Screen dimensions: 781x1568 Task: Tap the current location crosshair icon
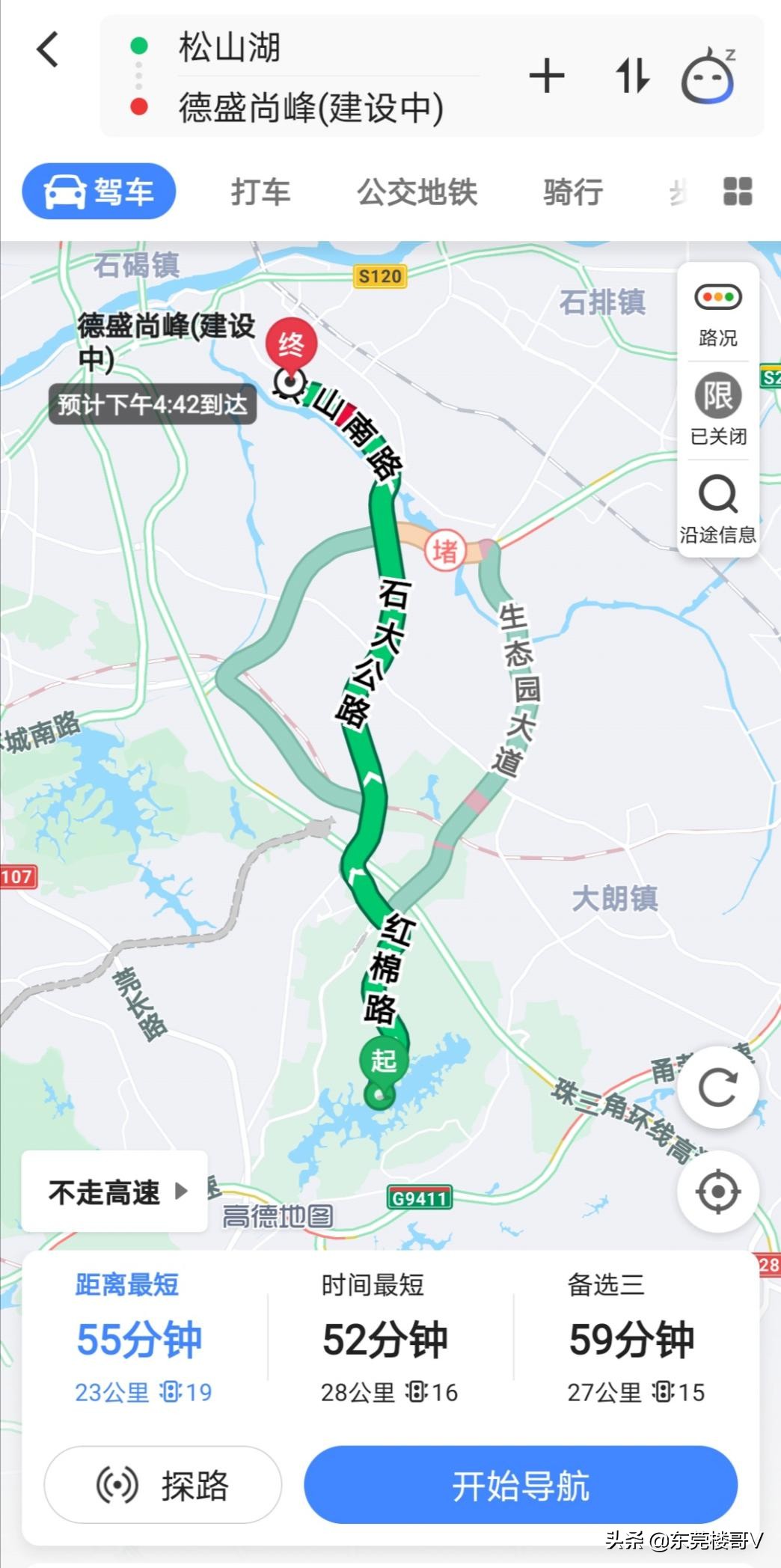point(717,1193)
